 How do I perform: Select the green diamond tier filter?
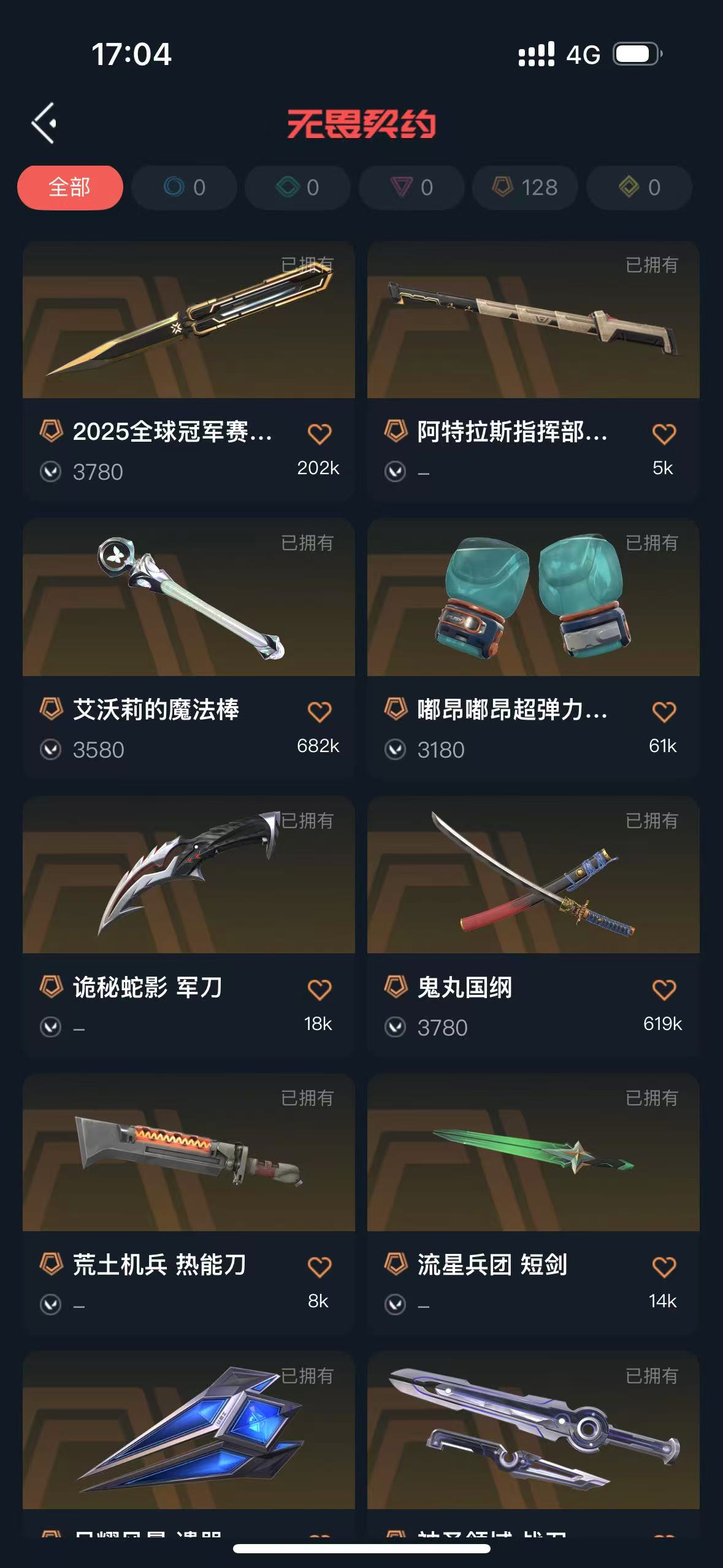(x=297, y=187)
